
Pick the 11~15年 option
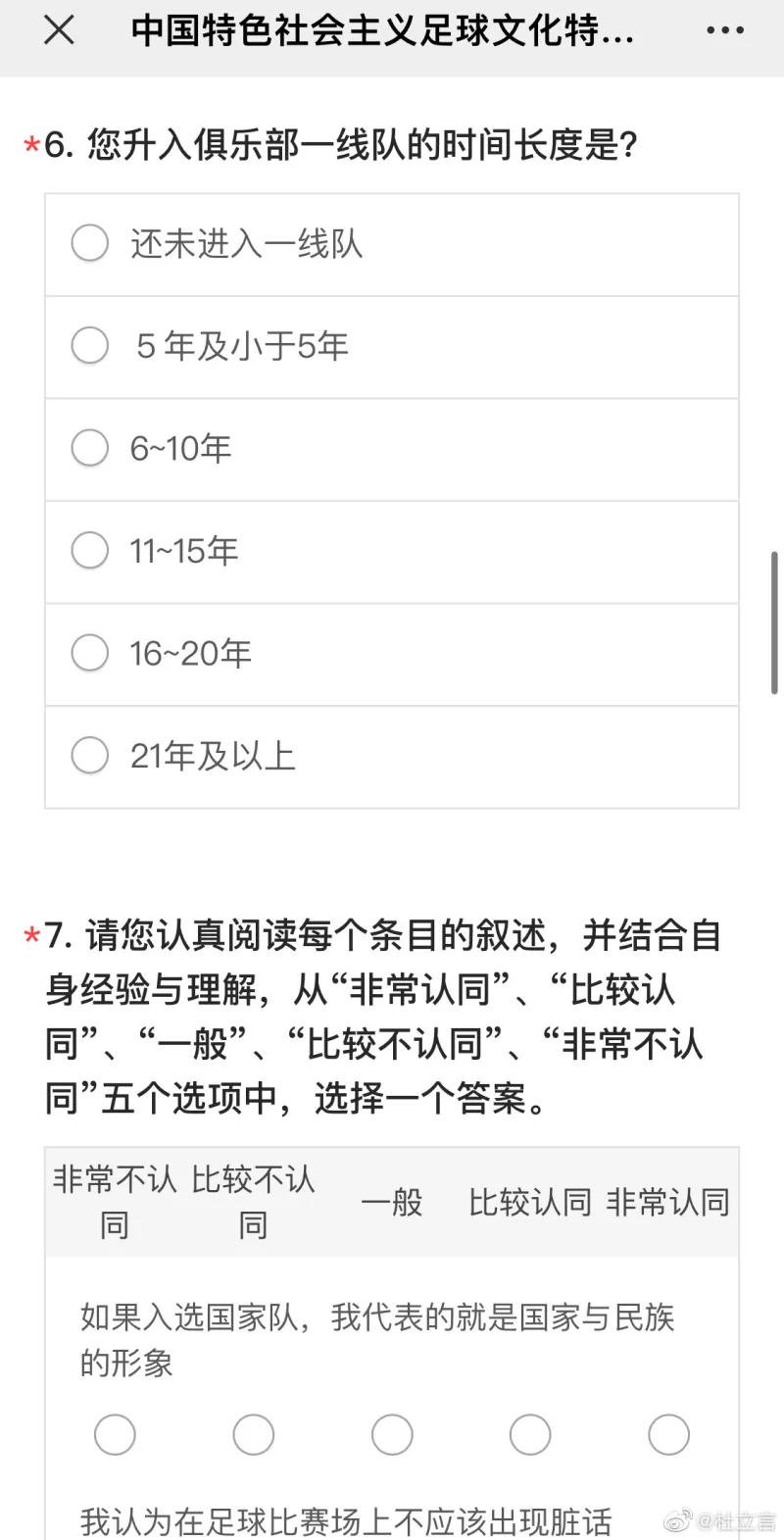coord(90,550)
